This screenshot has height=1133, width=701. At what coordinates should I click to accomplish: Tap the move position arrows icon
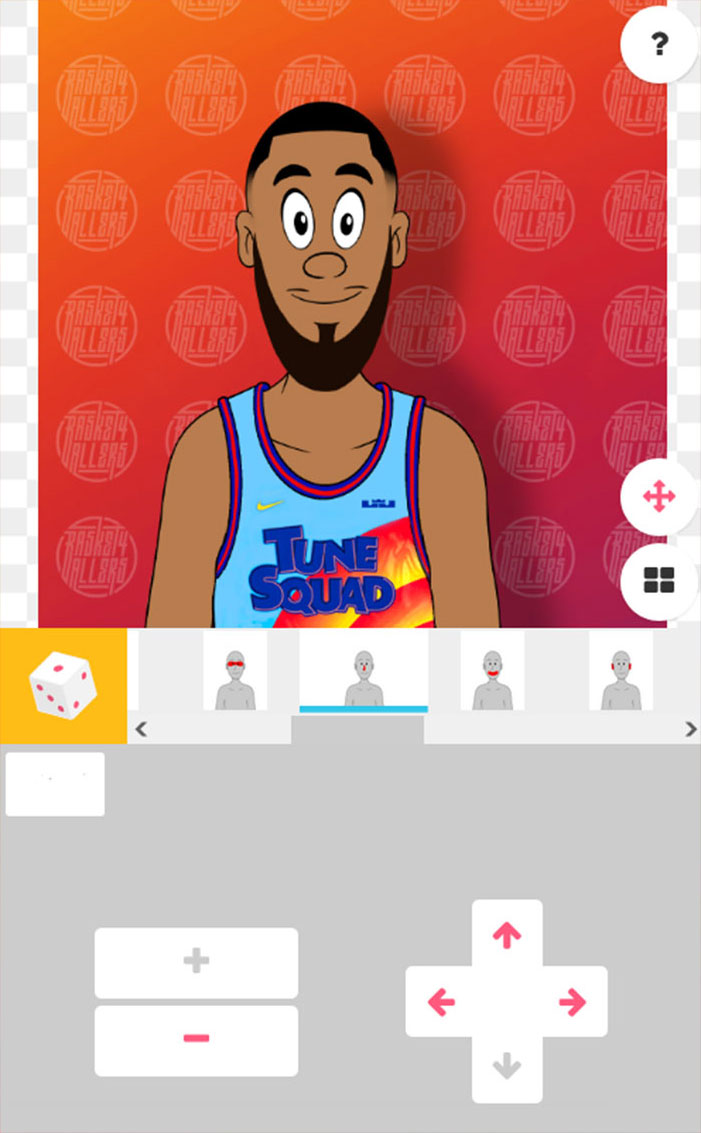(x=659, y=497)
